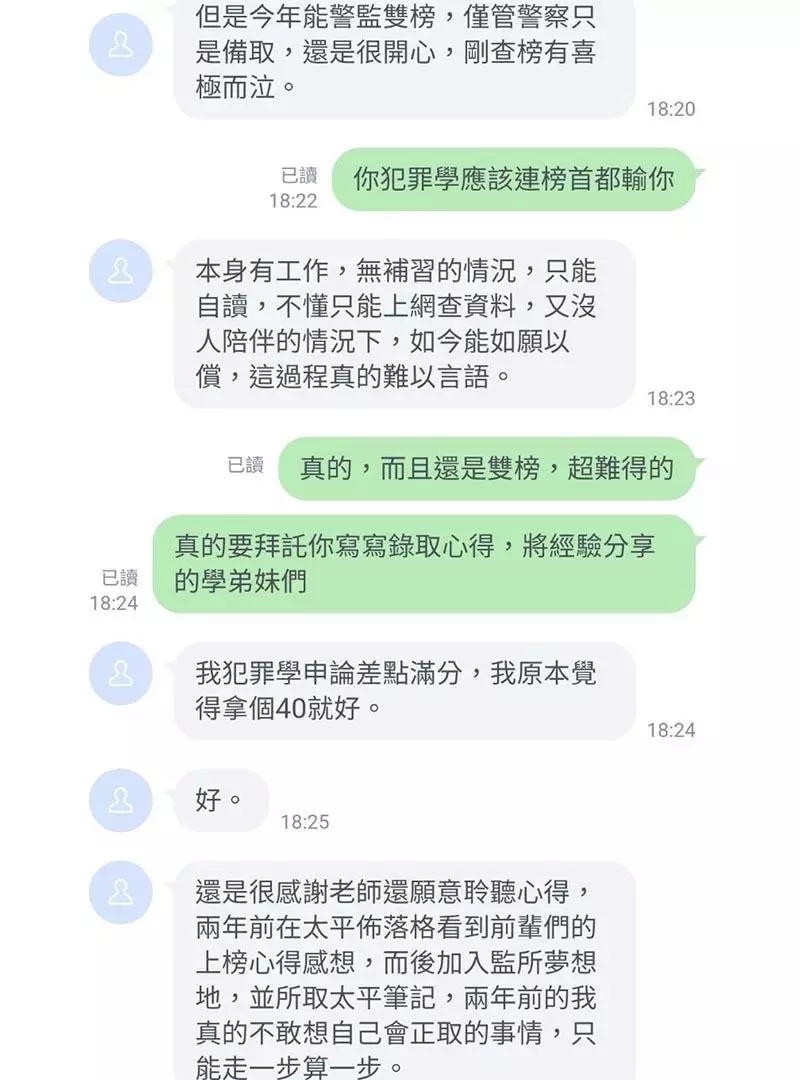Image resolution: width=800 pixels, height=1080 pixels.
Task: Tap the avatar next to '我犯罪學申論差點滿分' message
Action: coord(121,673)
